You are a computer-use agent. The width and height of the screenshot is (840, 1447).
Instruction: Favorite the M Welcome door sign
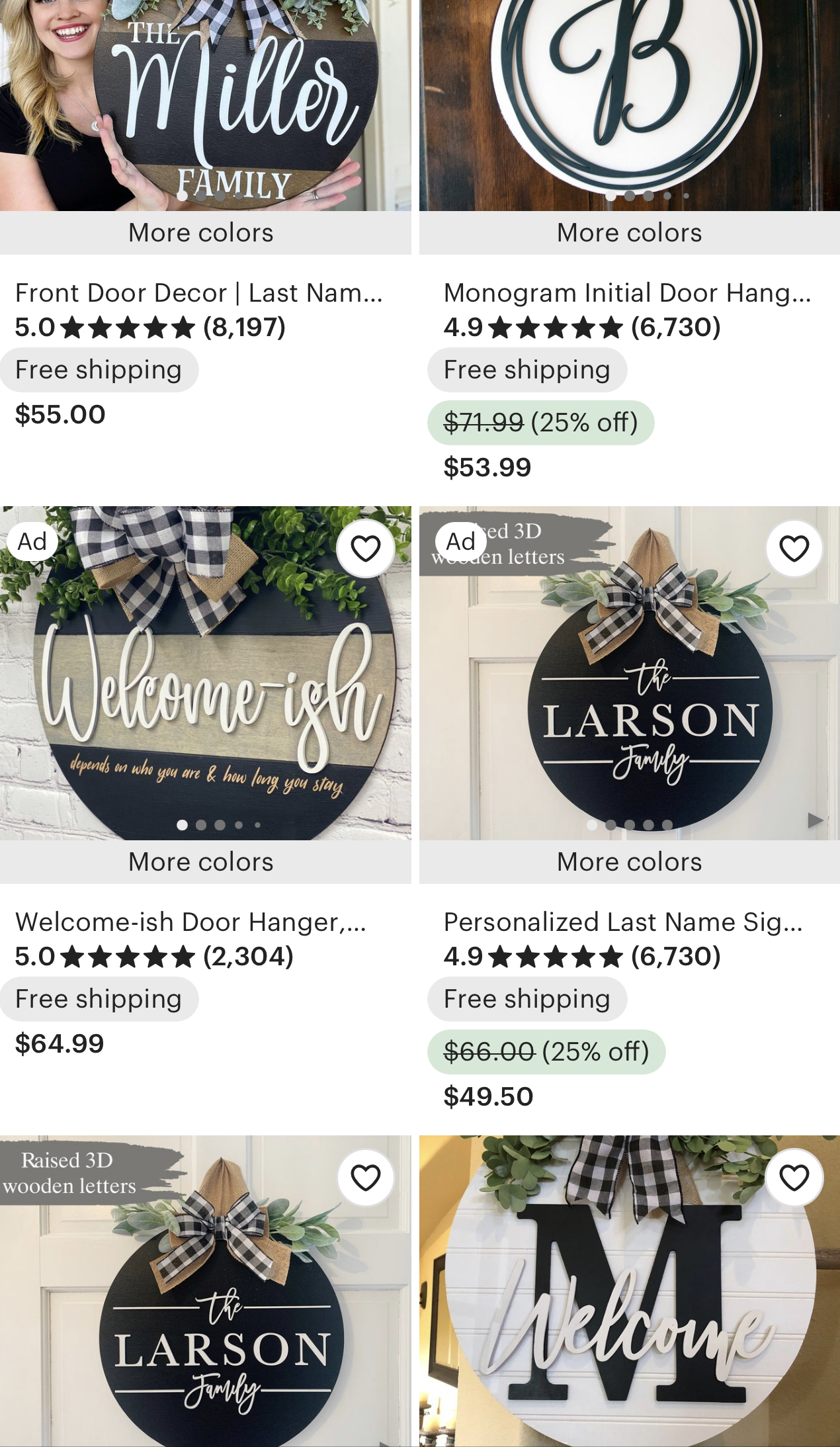pyautogui.click(x=794, y=1178)
